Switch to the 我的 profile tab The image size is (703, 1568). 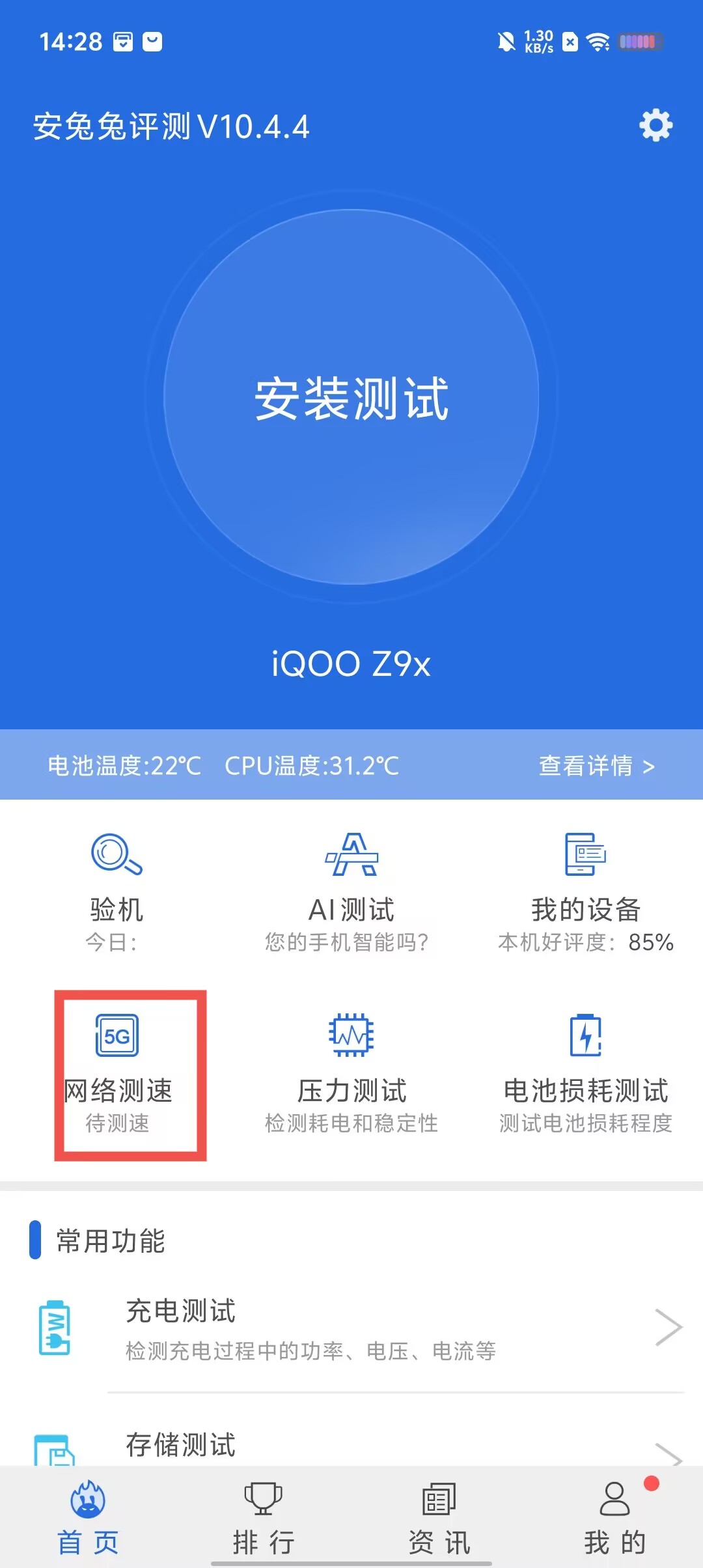point(615,1517)
